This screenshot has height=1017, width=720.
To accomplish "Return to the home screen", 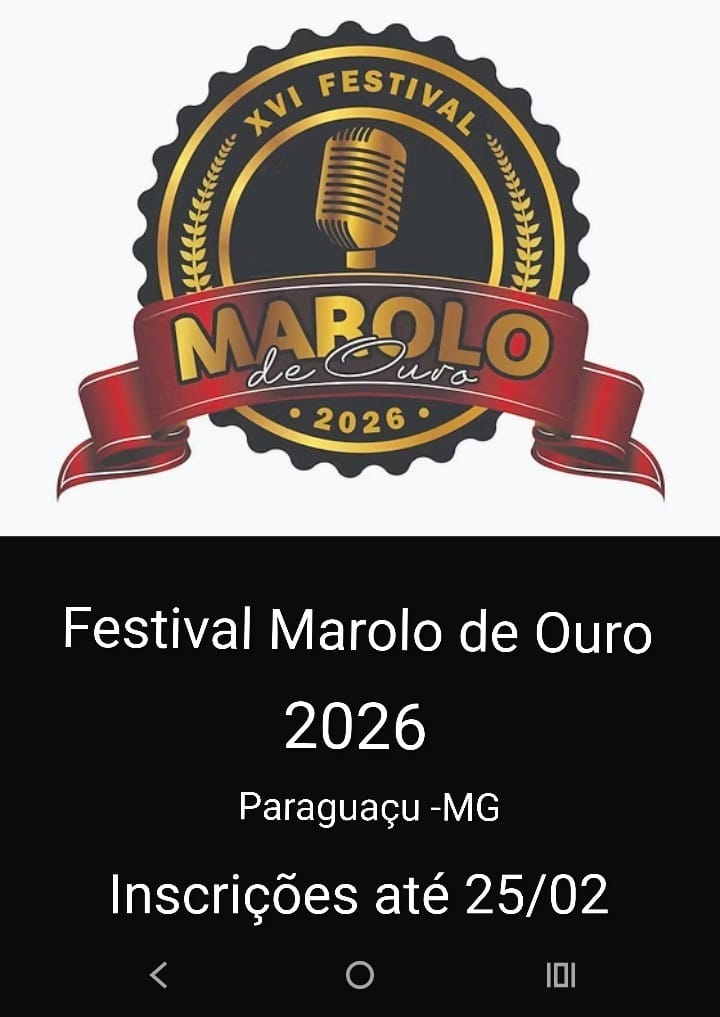I will [x=360, y=975].
